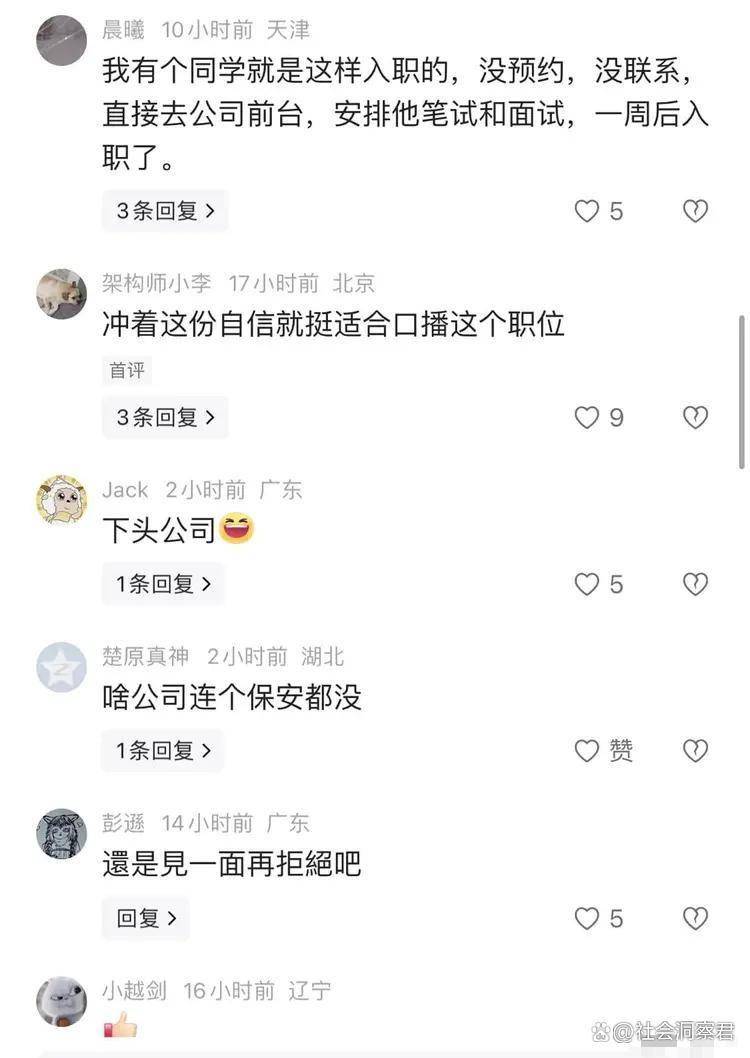Visit 彭遜's profile via avatar
This screenshot has width=750, height=1058.
[x=62, y=833]
